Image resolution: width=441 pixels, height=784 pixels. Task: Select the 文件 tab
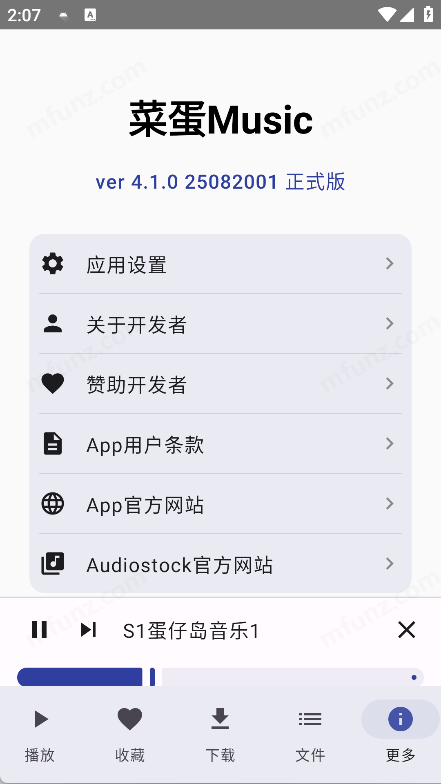click(310, 732)
